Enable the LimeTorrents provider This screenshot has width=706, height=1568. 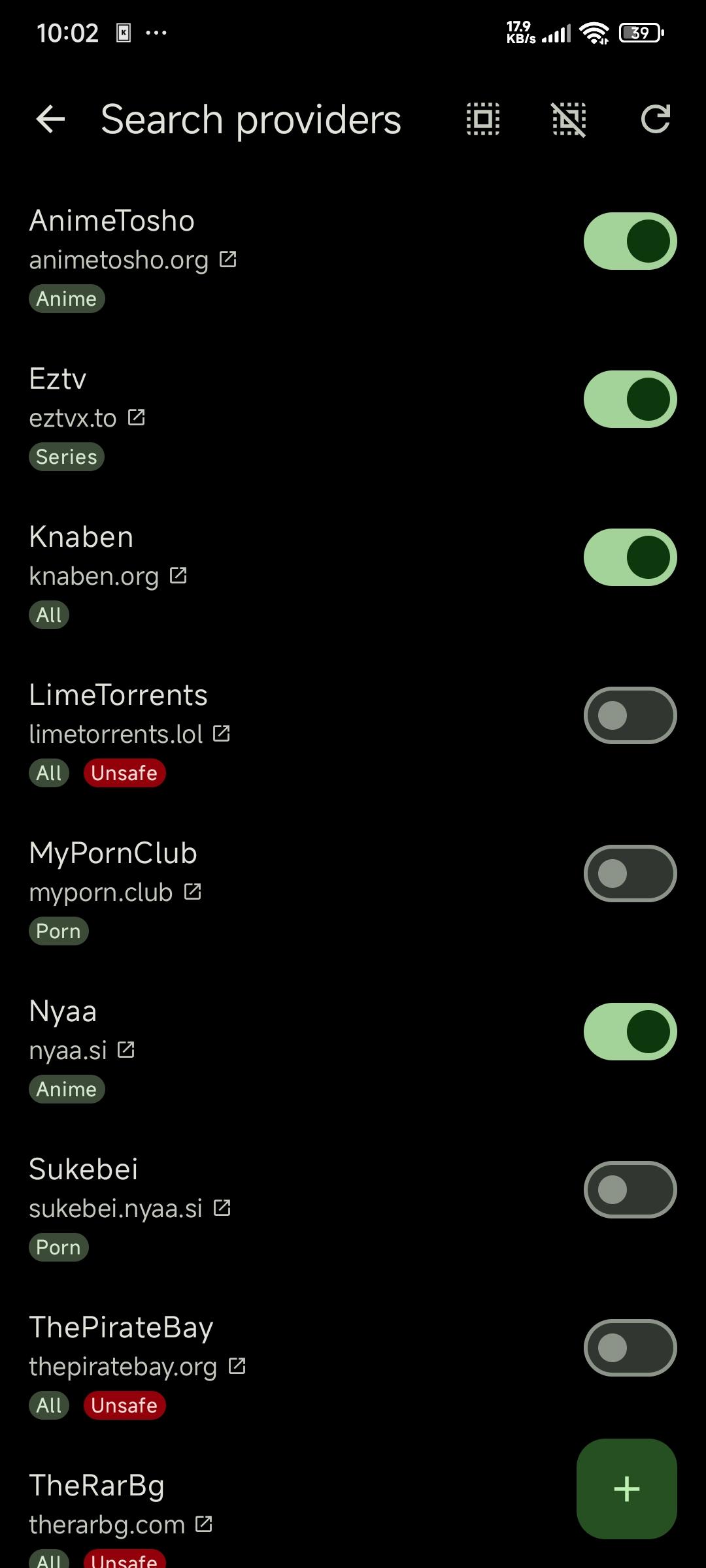pos(630,715)
